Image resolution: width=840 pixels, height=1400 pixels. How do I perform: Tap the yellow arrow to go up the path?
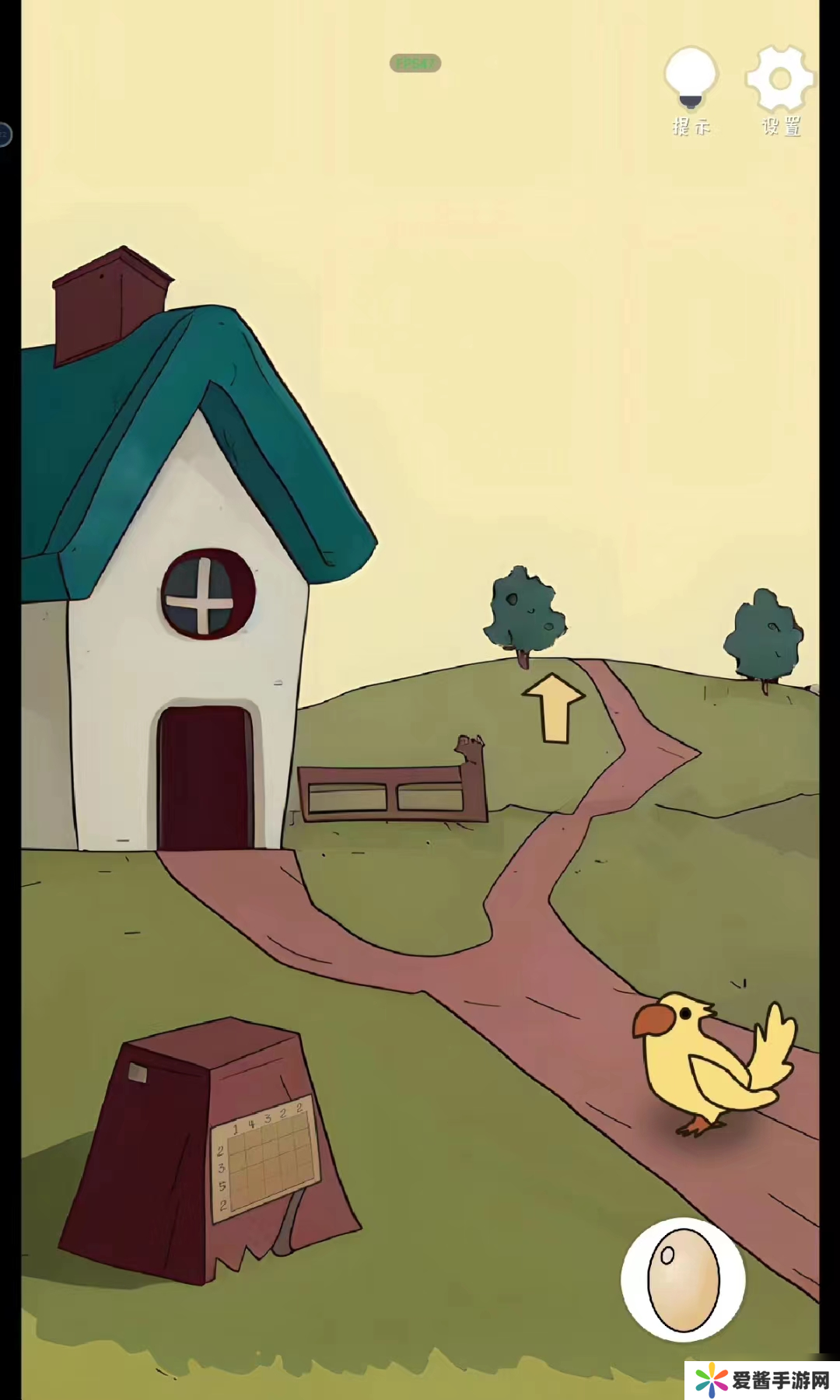[x=554, y=707]
